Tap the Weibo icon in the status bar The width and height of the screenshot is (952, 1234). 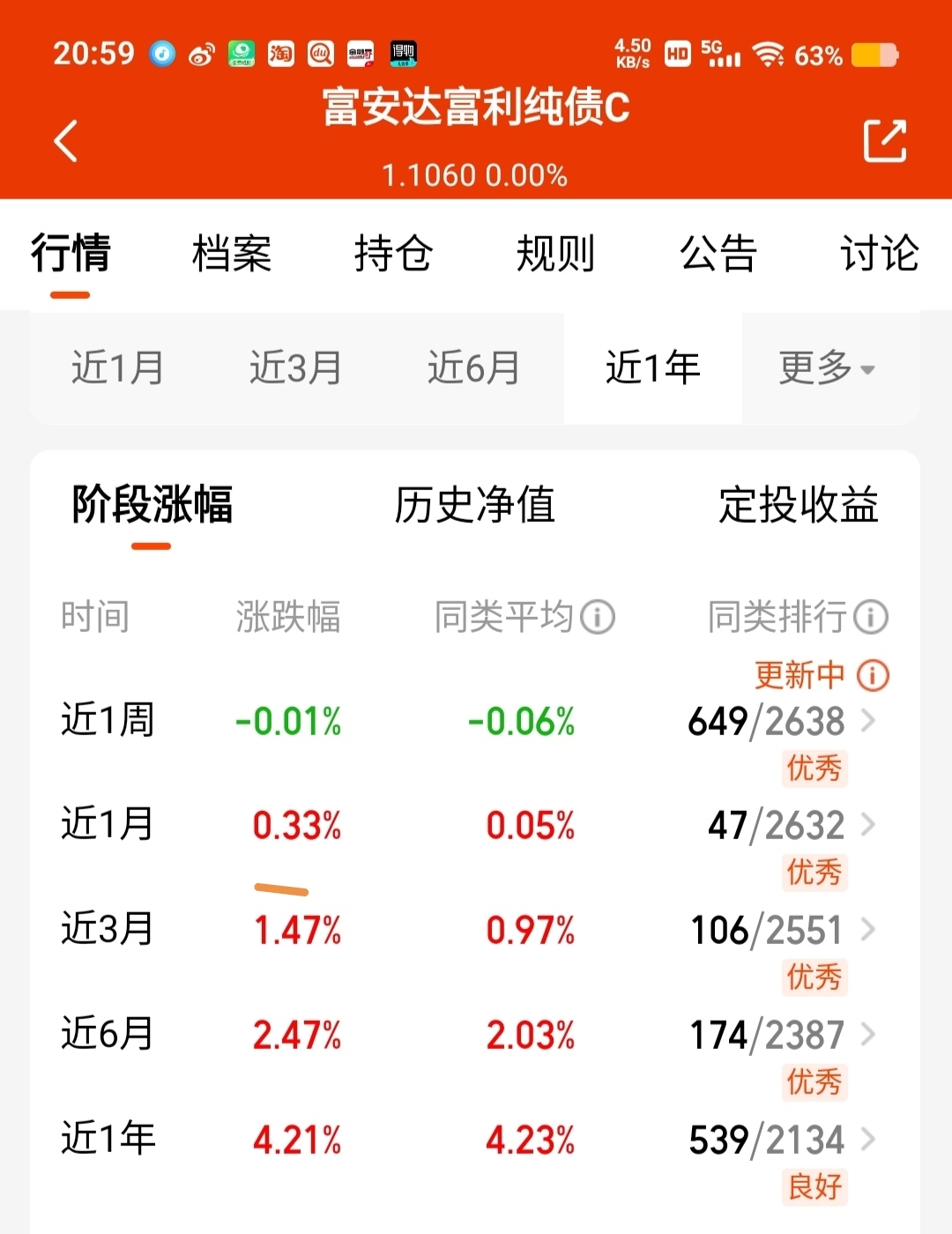(x=201, y=54)
